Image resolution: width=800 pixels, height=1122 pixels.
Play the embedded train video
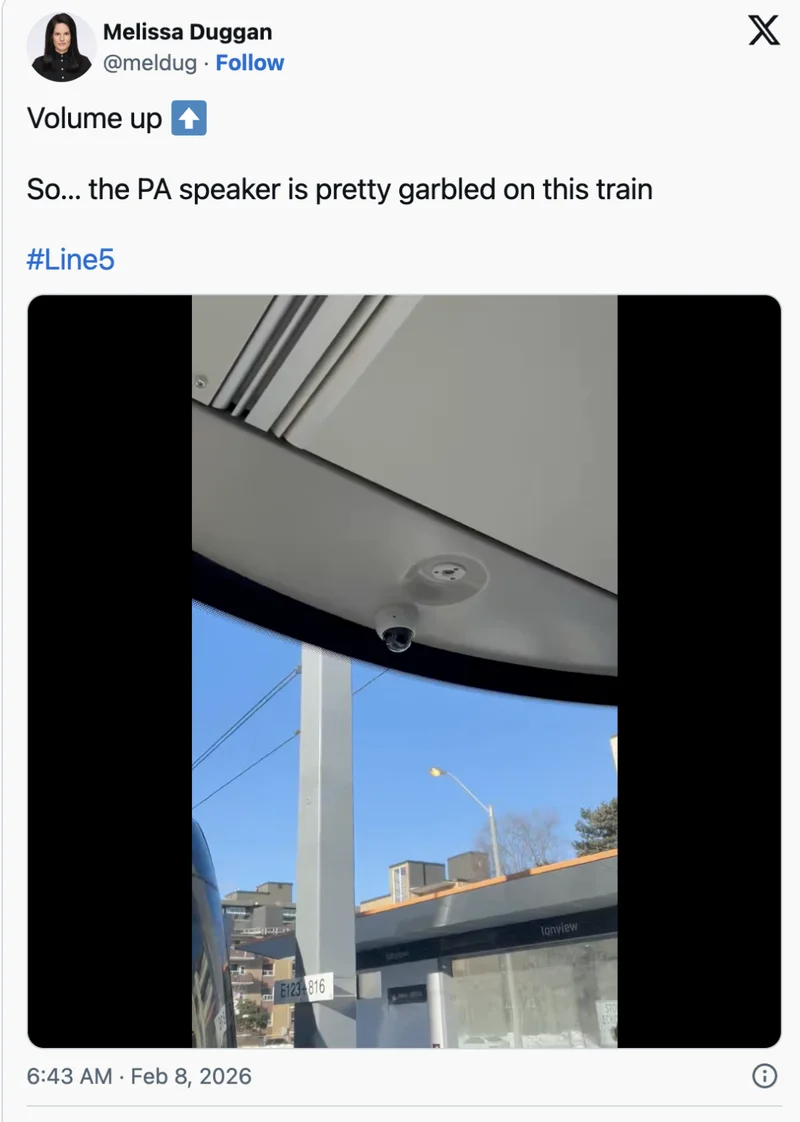click(x=404, y=671)
